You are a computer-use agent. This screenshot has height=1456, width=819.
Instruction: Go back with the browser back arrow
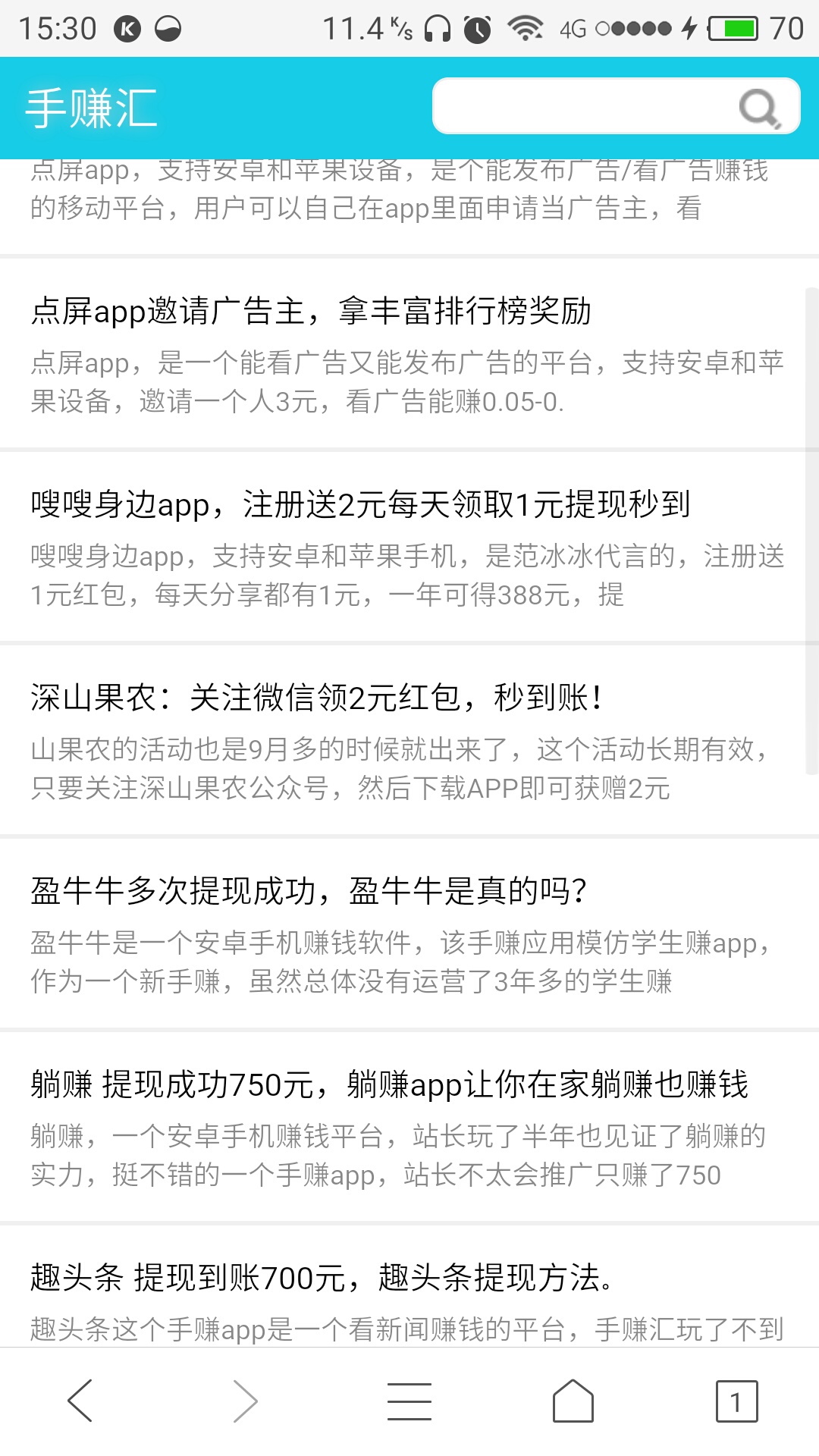[x=80, y=1401]
